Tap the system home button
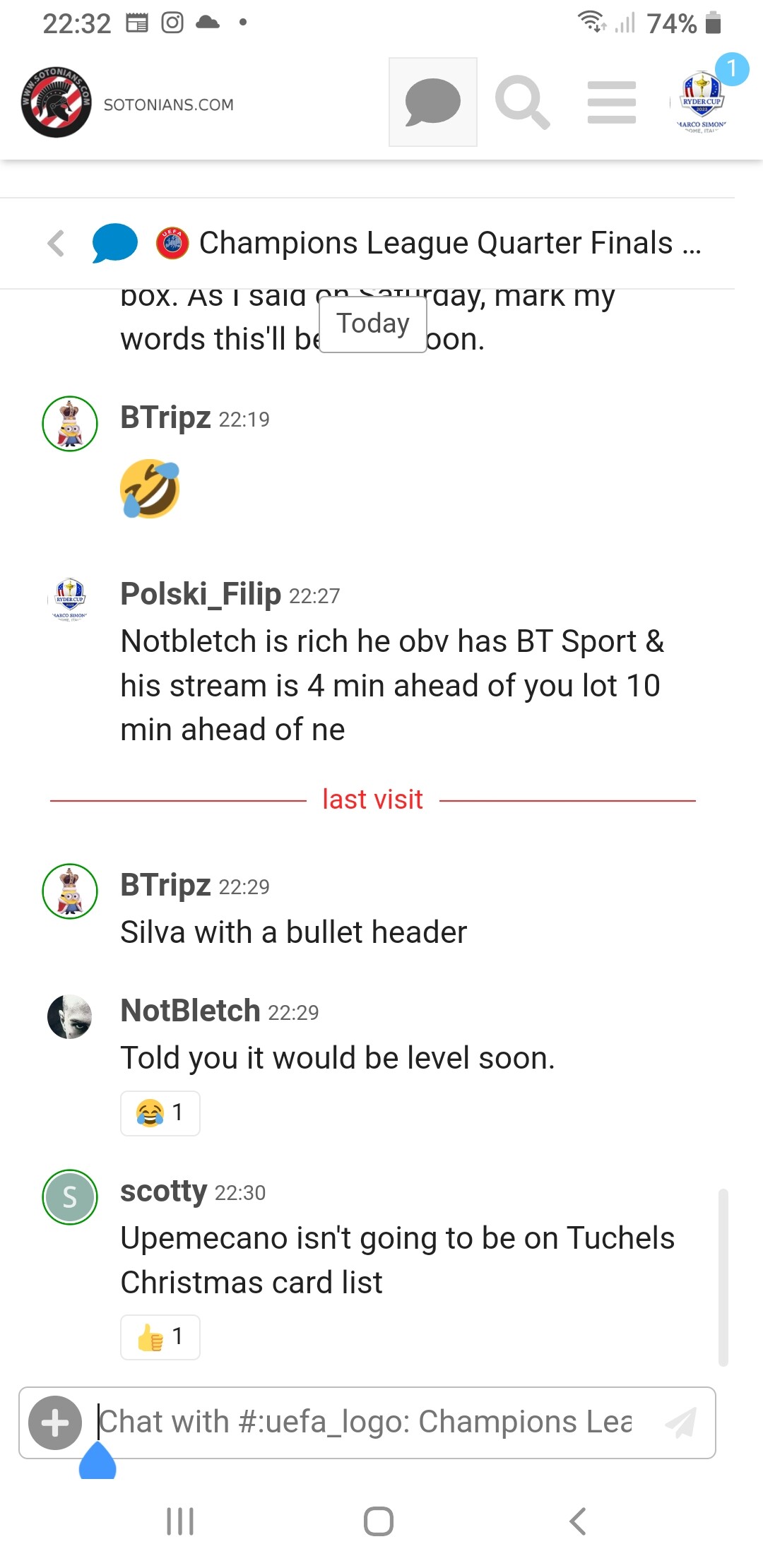The width and height of the screenshot is (763, 1568). tap(379, 1521)
